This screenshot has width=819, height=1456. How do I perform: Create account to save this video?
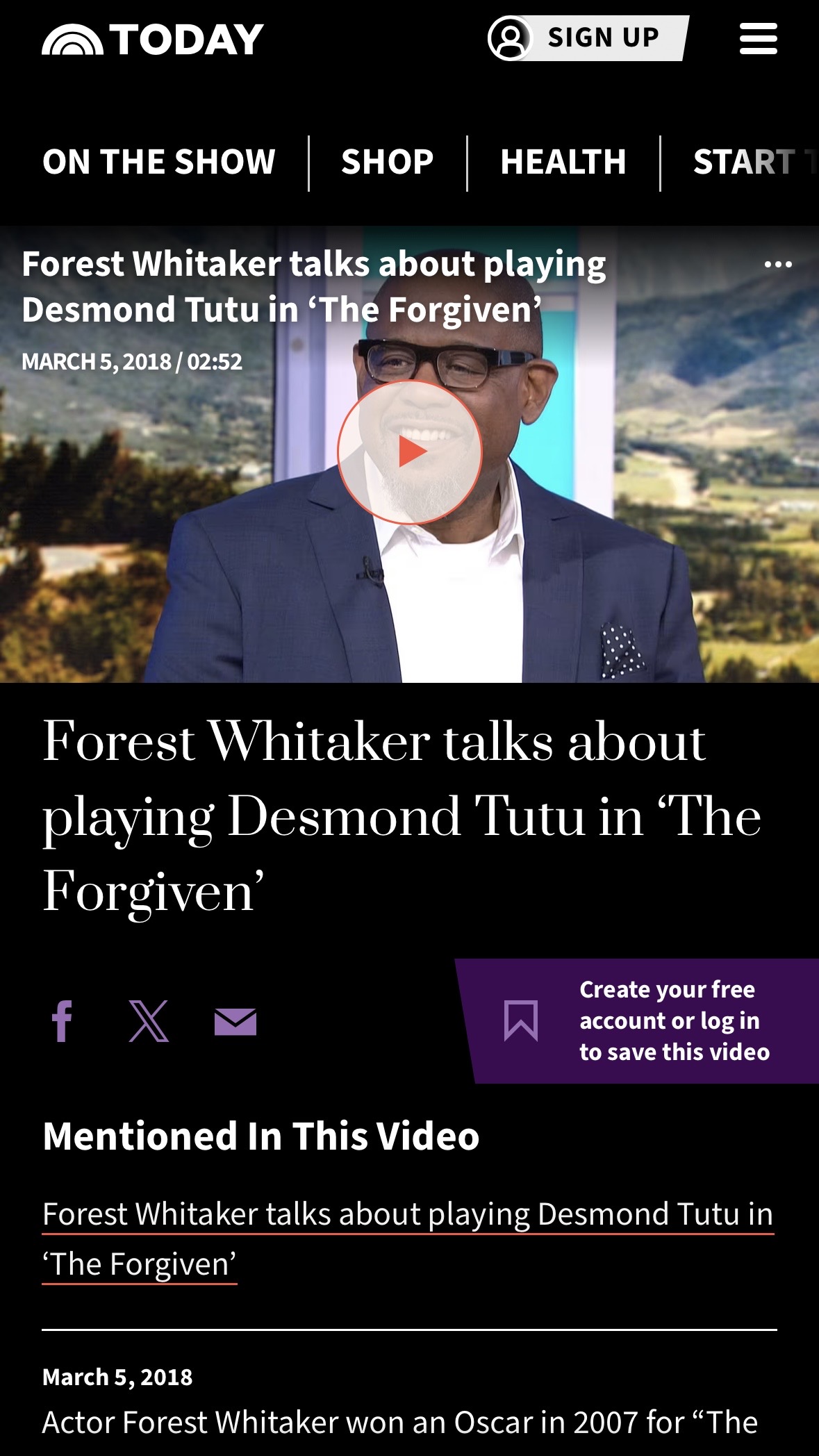click(637, 1020)
